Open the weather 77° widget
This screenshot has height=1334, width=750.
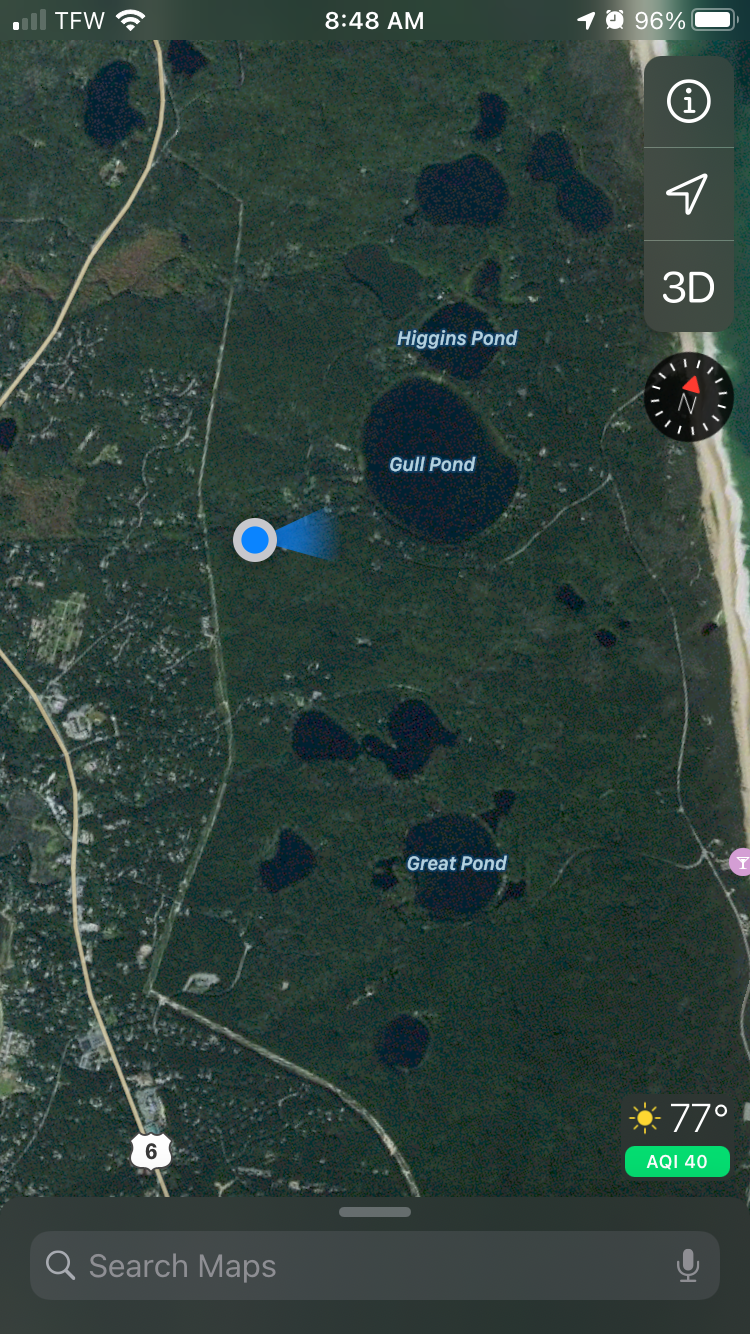(678, 1118)
